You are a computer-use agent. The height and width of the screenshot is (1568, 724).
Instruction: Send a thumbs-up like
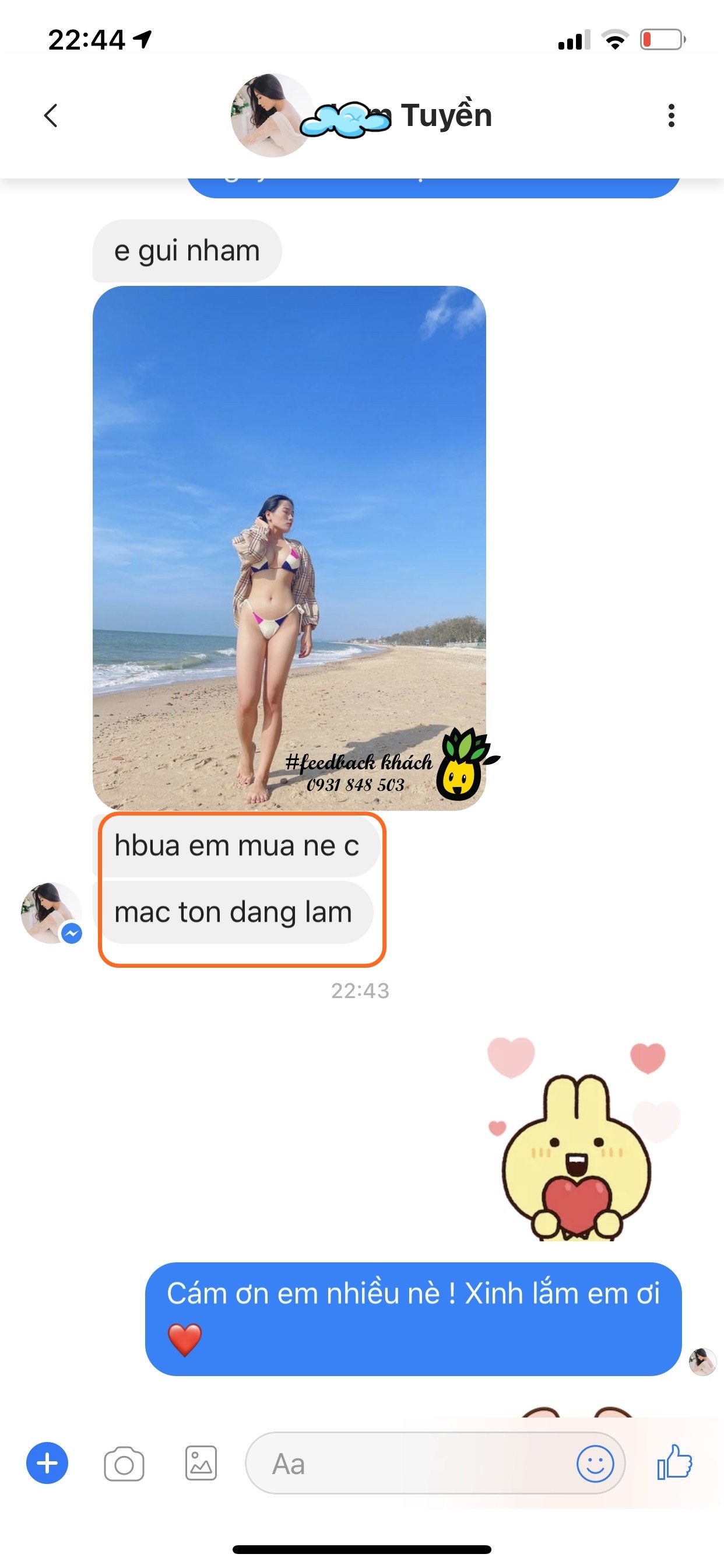coord(674,1462)
